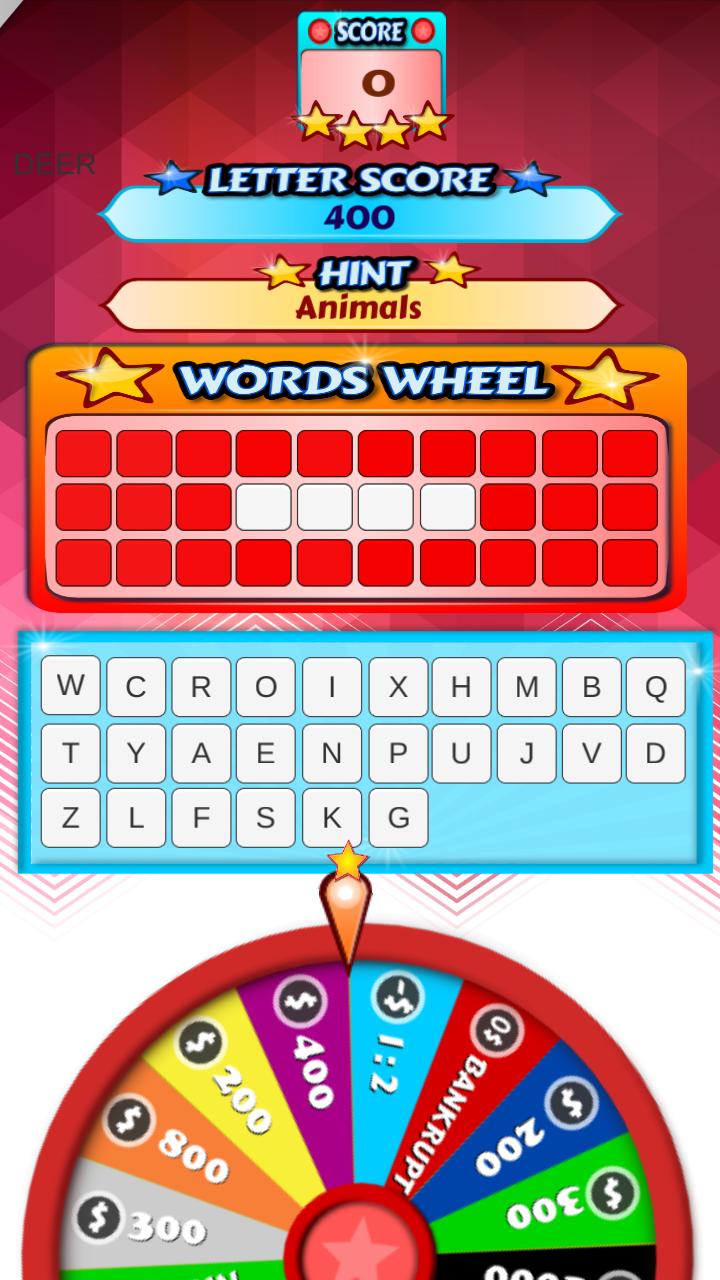Tap the letter R key

201,687
